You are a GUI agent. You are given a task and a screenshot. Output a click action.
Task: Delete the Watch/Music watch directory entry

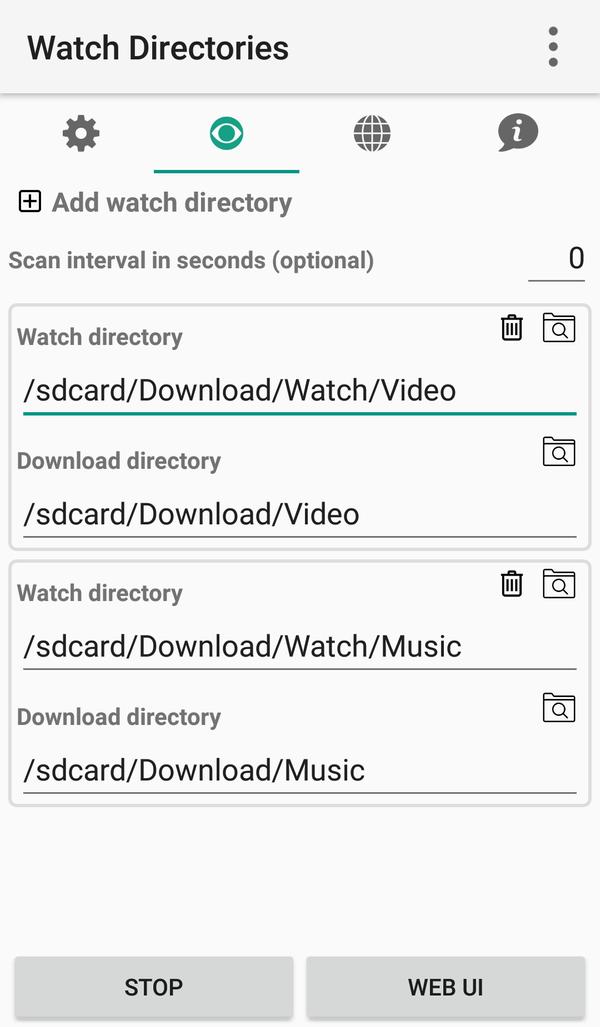pyautogui.click(x=512, y=584)
